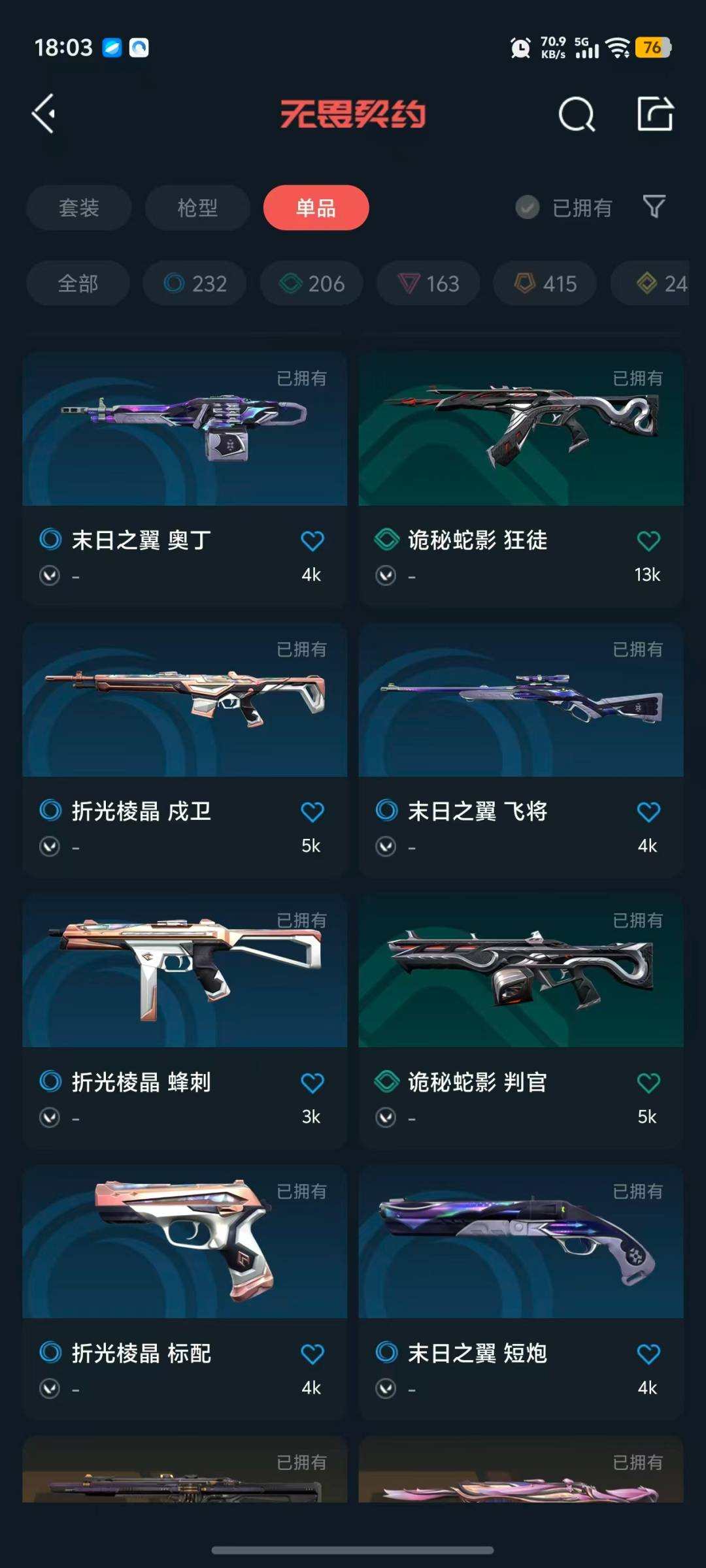Like the 折光棱晶 戍卫 skin

pyautogui.click(x=312, y=812)
